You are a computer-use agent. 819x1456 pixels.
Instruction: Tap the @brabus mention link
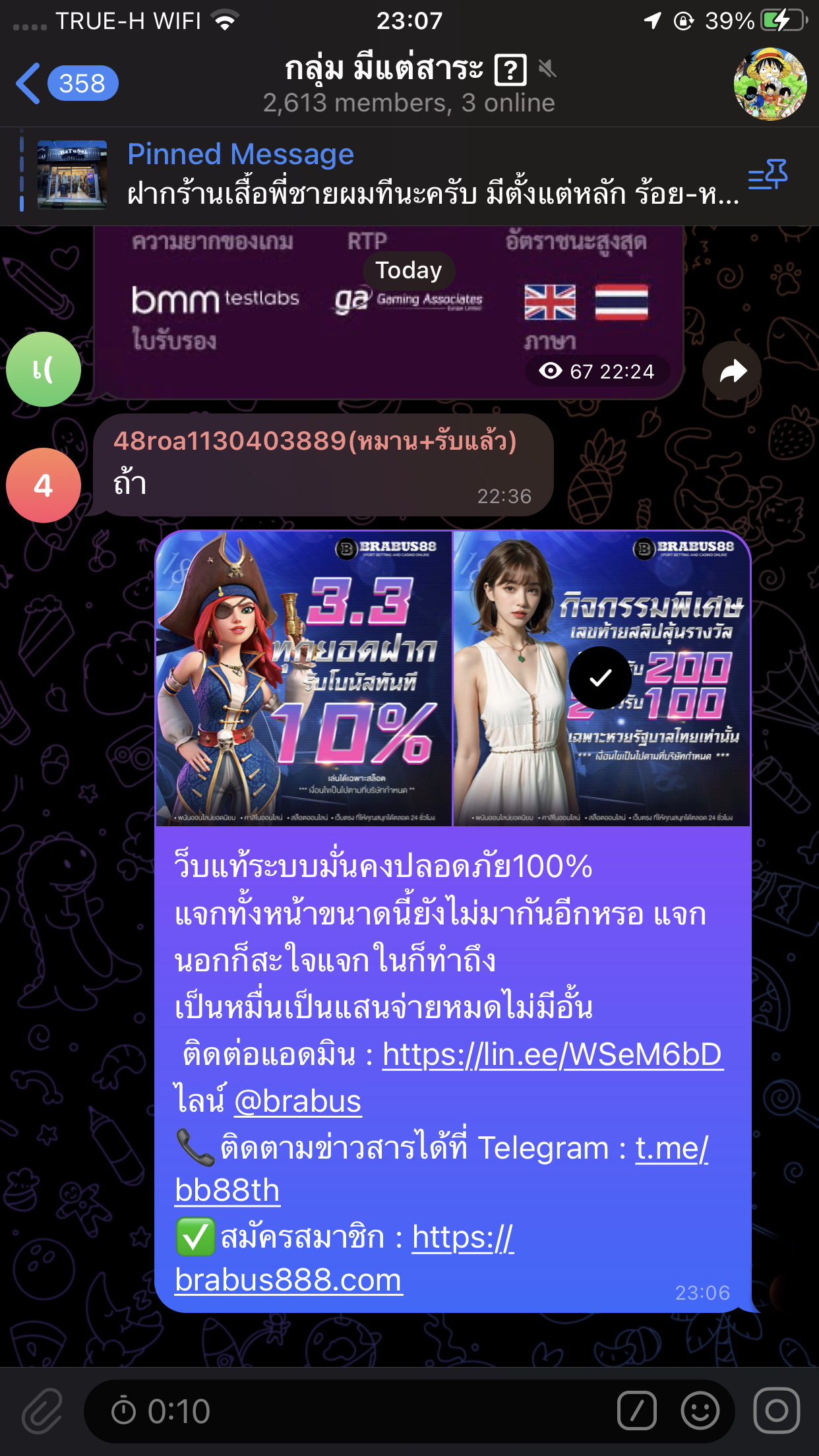click(298, 1101)
